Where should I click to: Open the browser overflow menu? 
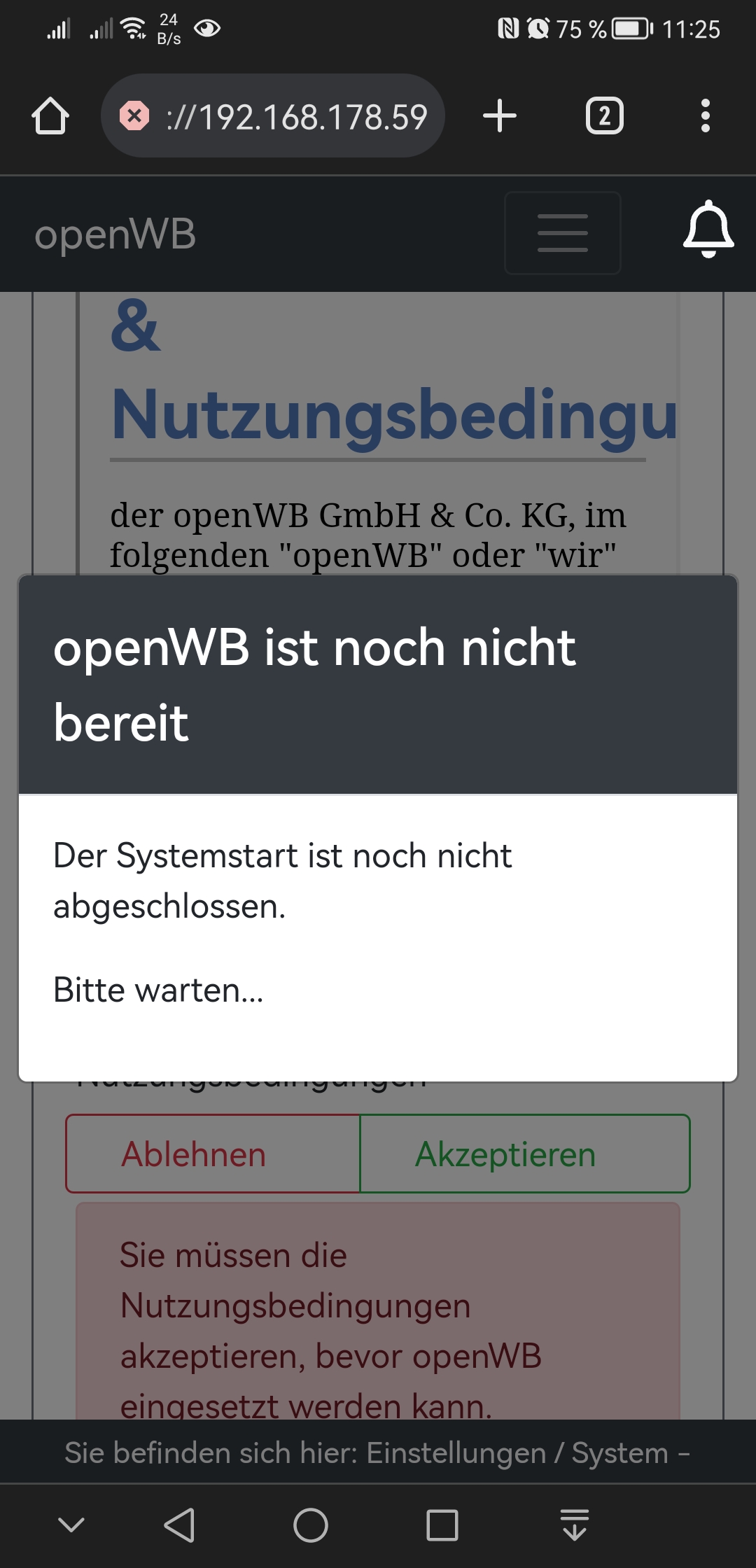(705, 116)
